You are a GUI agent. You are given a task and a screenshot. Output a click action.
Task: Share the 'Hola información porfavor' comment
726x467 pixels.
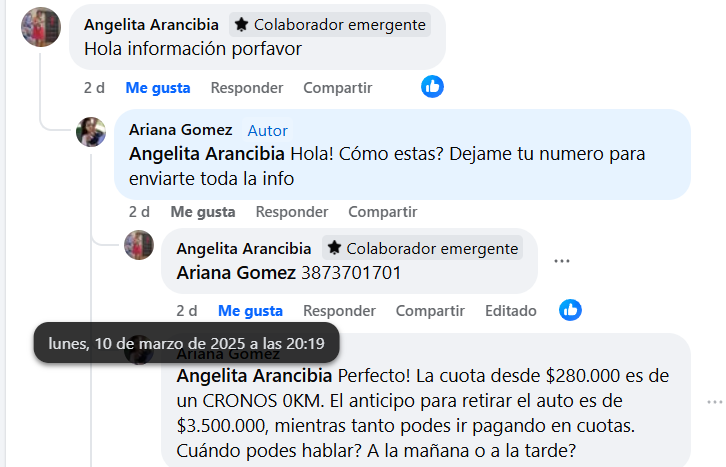337,88
